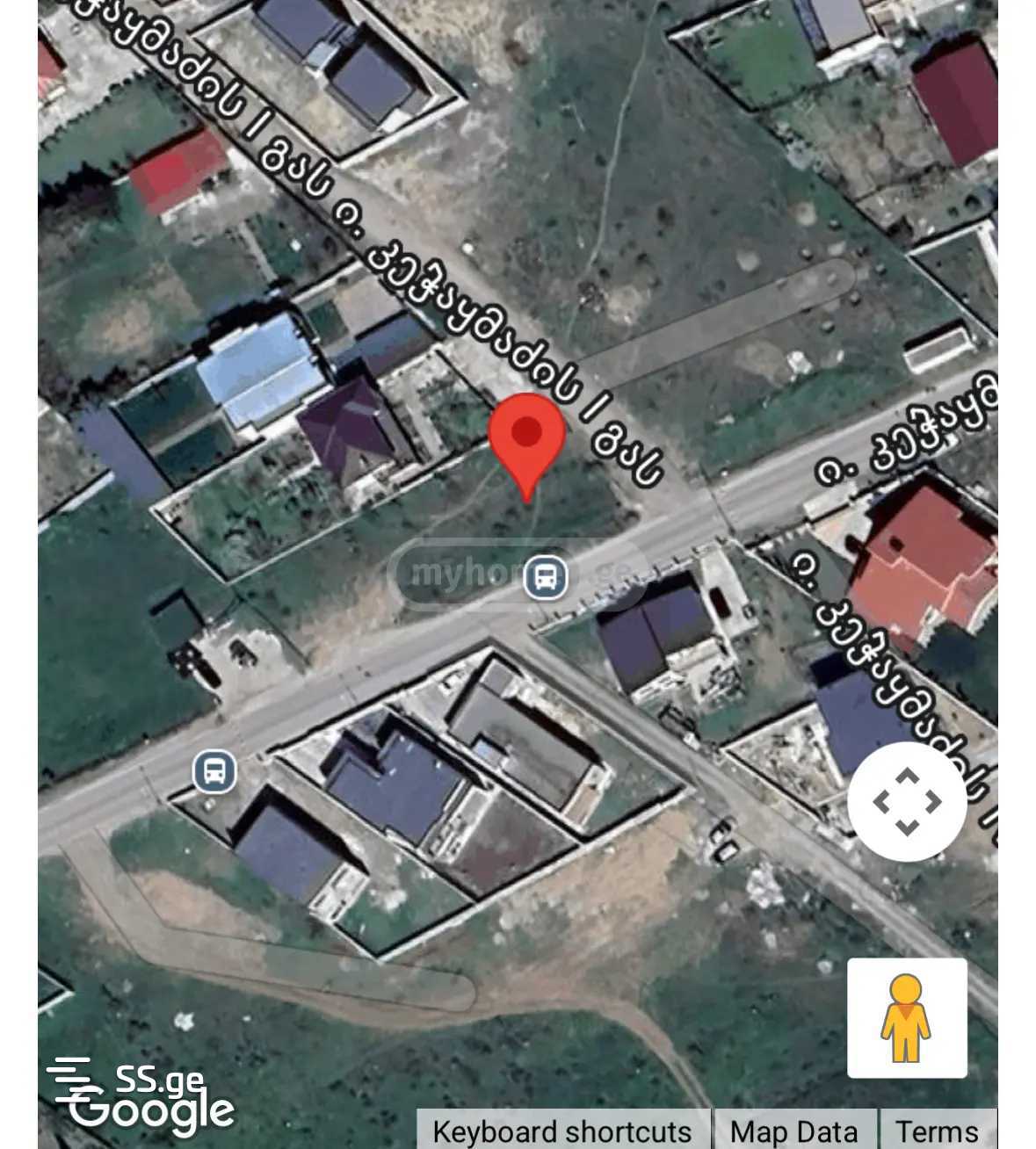Open Map Data info
1036x1149 pixels.
[793, 1131]
